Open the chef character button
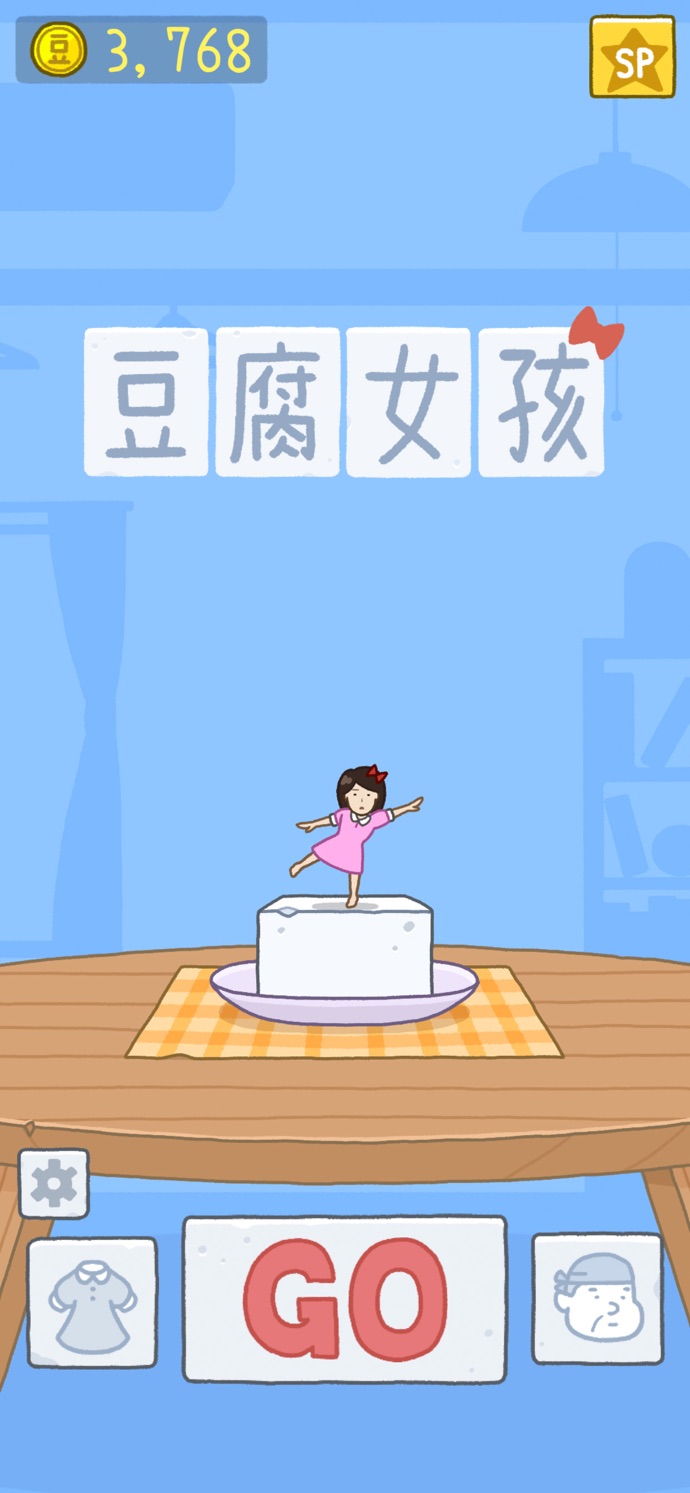 click(x=597, y=1298)
